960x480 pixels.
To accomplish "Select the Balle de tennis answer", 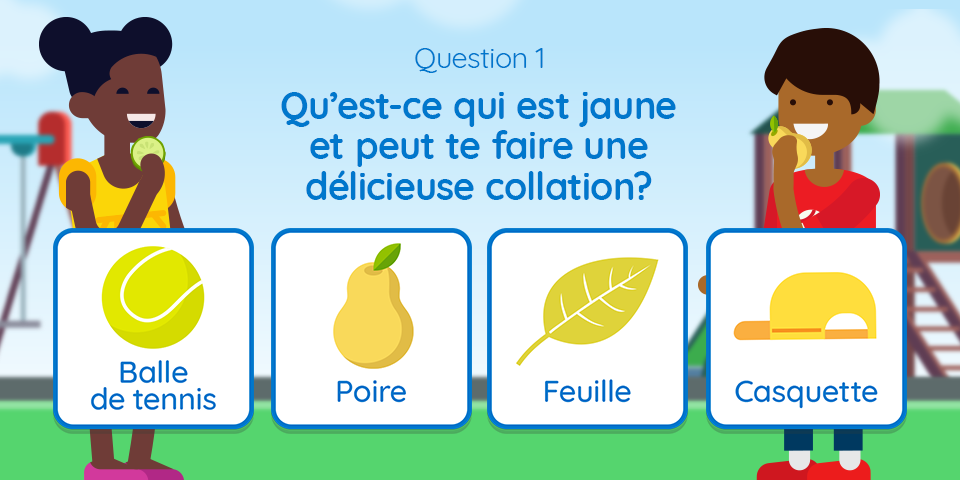I will [x=153, y=328].
